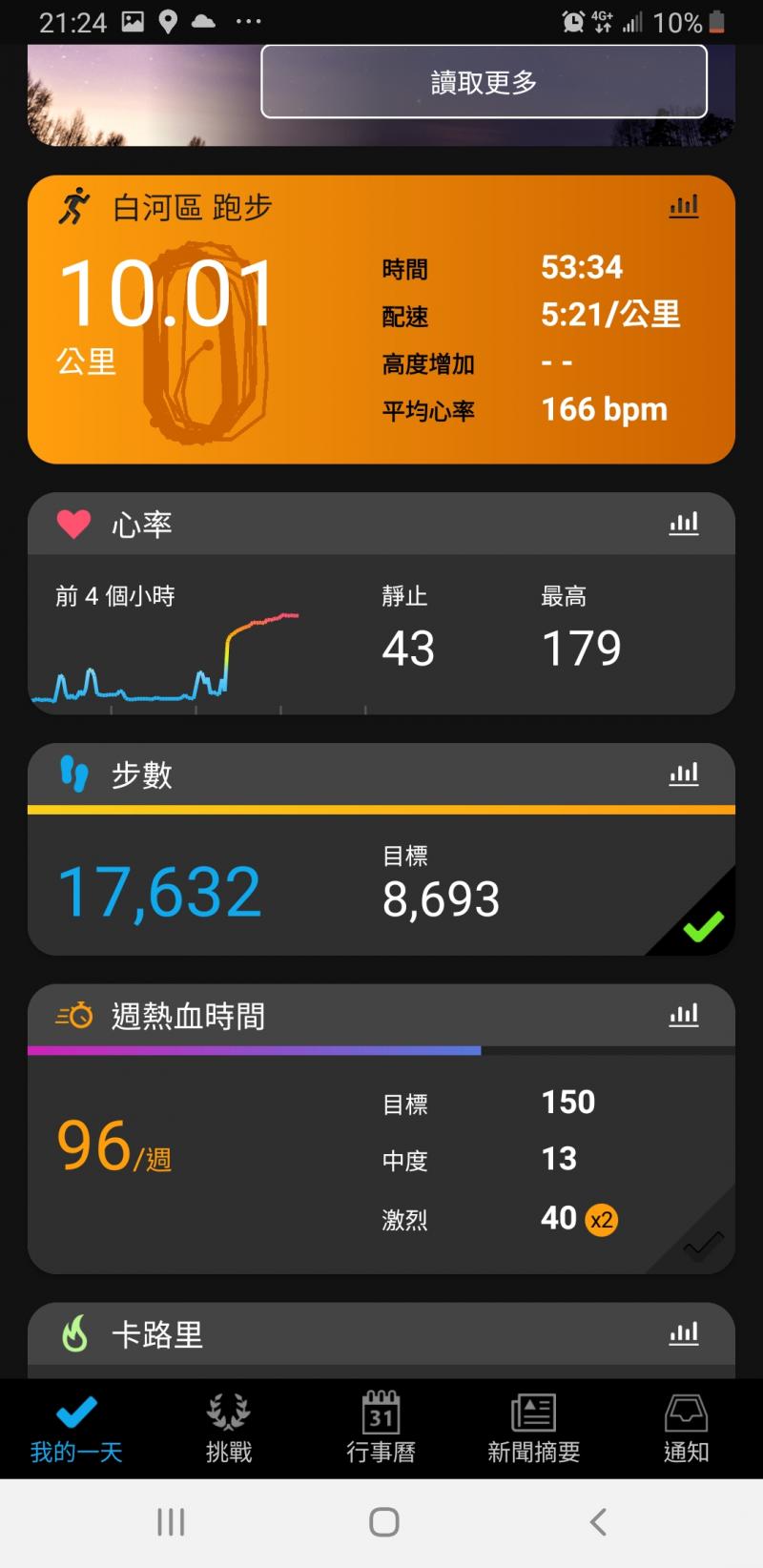
Task: Select the 新聞摘要 tab
Action: (x=533, y=1429)
